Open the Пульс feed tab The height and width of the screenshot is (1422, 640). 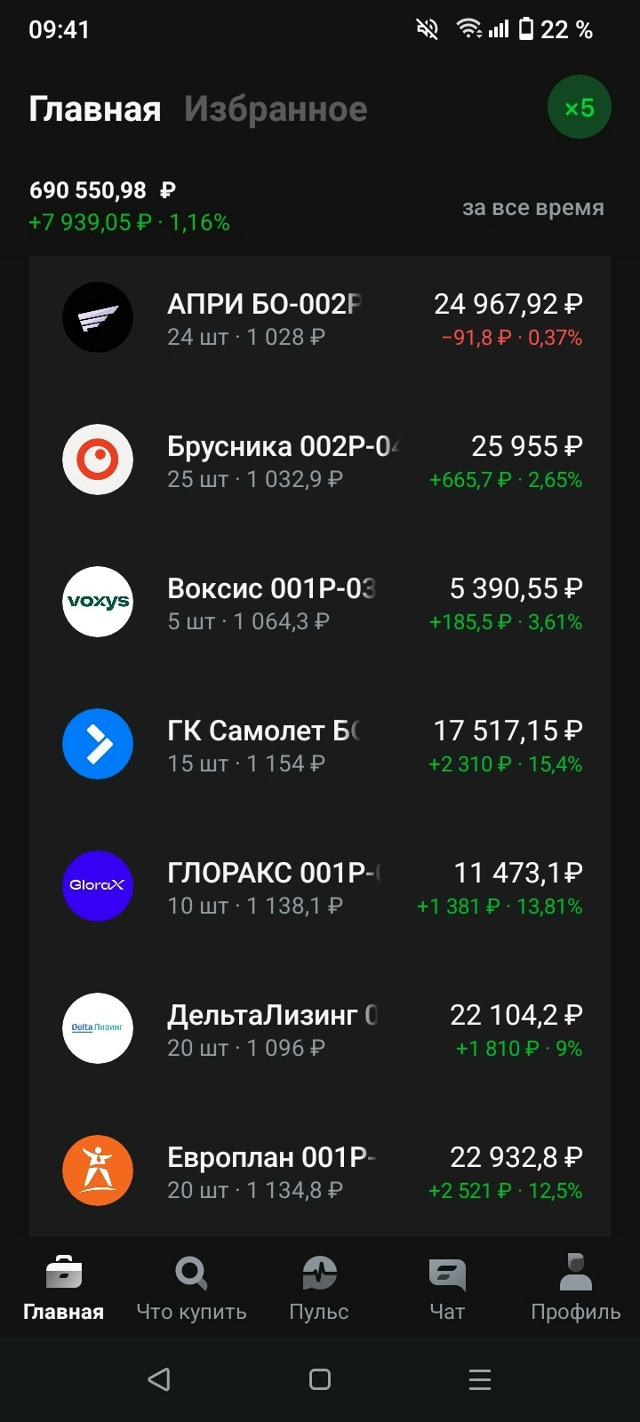(x=319, y=1288)
